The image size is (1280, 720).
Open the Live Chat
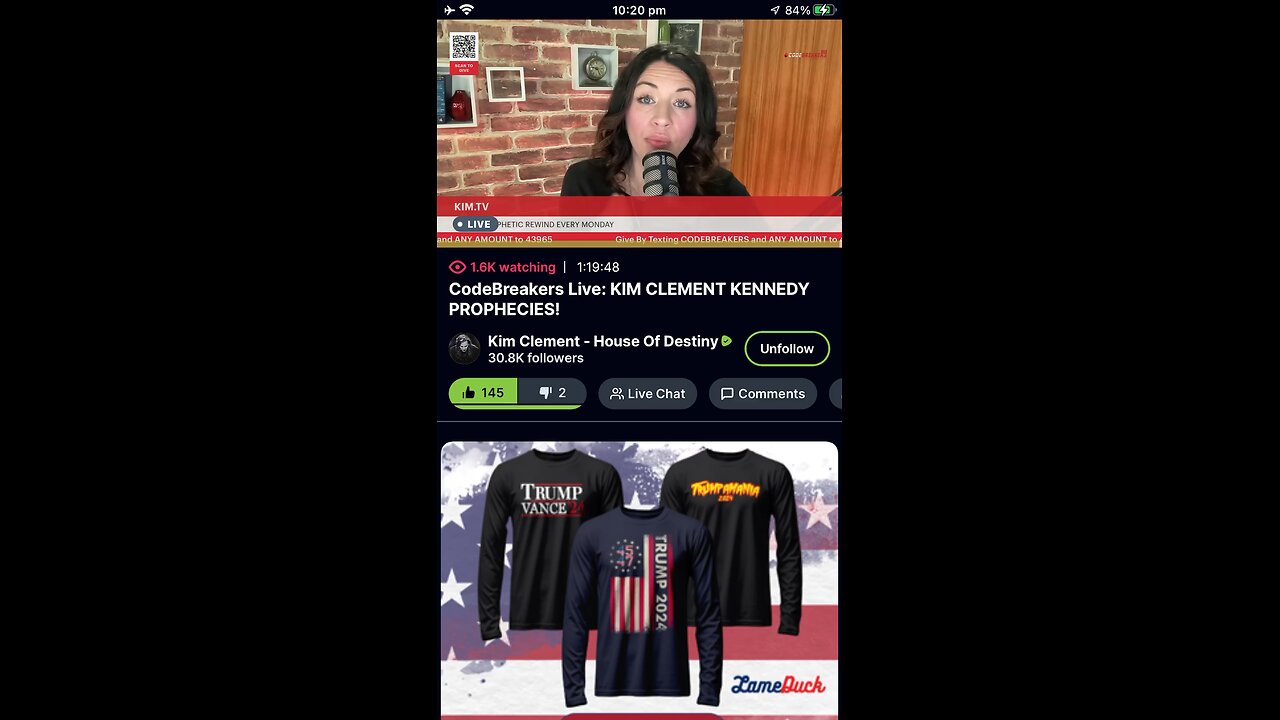click(647, 394)
